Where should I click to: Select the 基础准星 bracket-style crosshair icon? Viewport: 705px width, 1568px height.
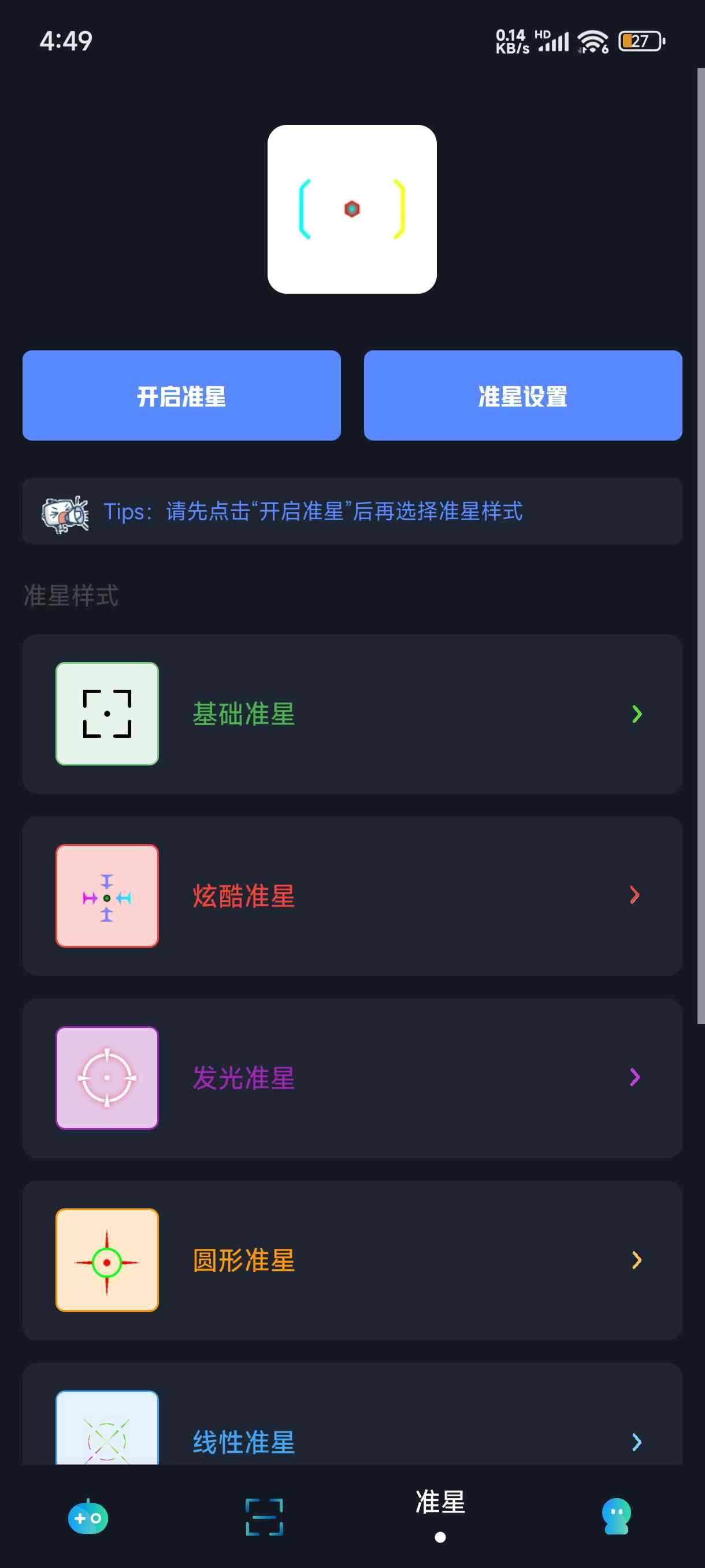(106, 714)
